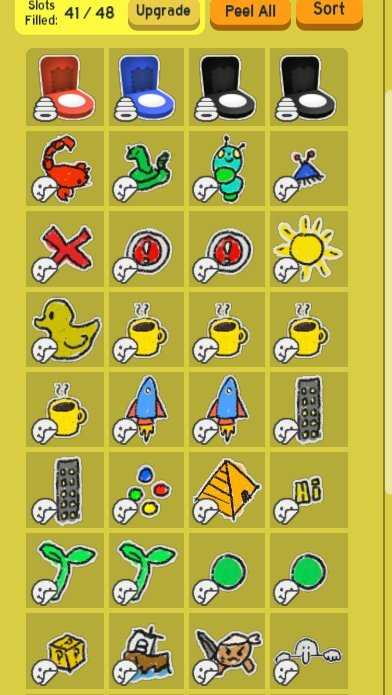This screenshot has width=392, height=695.
Task: Select the red hive slot item
Action: (x=65, y=87)
